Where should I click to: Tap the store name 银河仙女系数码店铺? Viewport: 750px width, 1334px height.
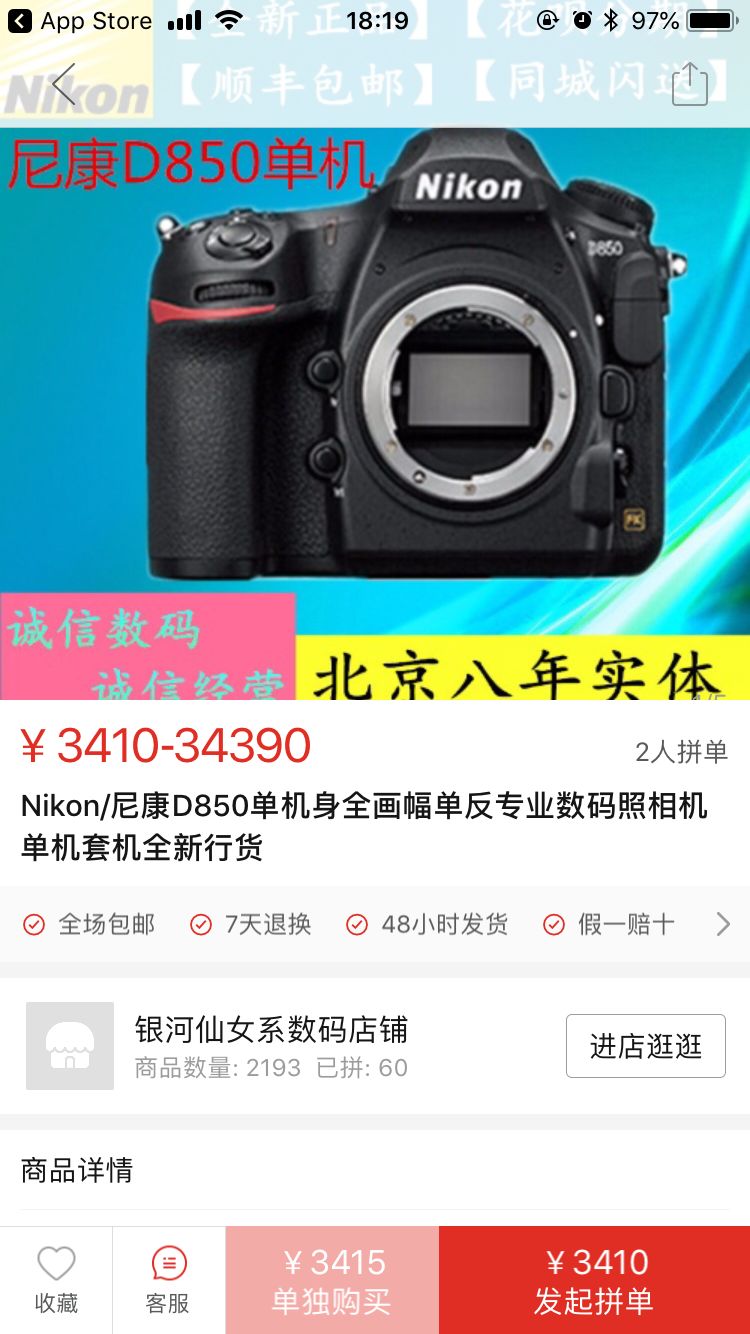tap(270, 1031)
